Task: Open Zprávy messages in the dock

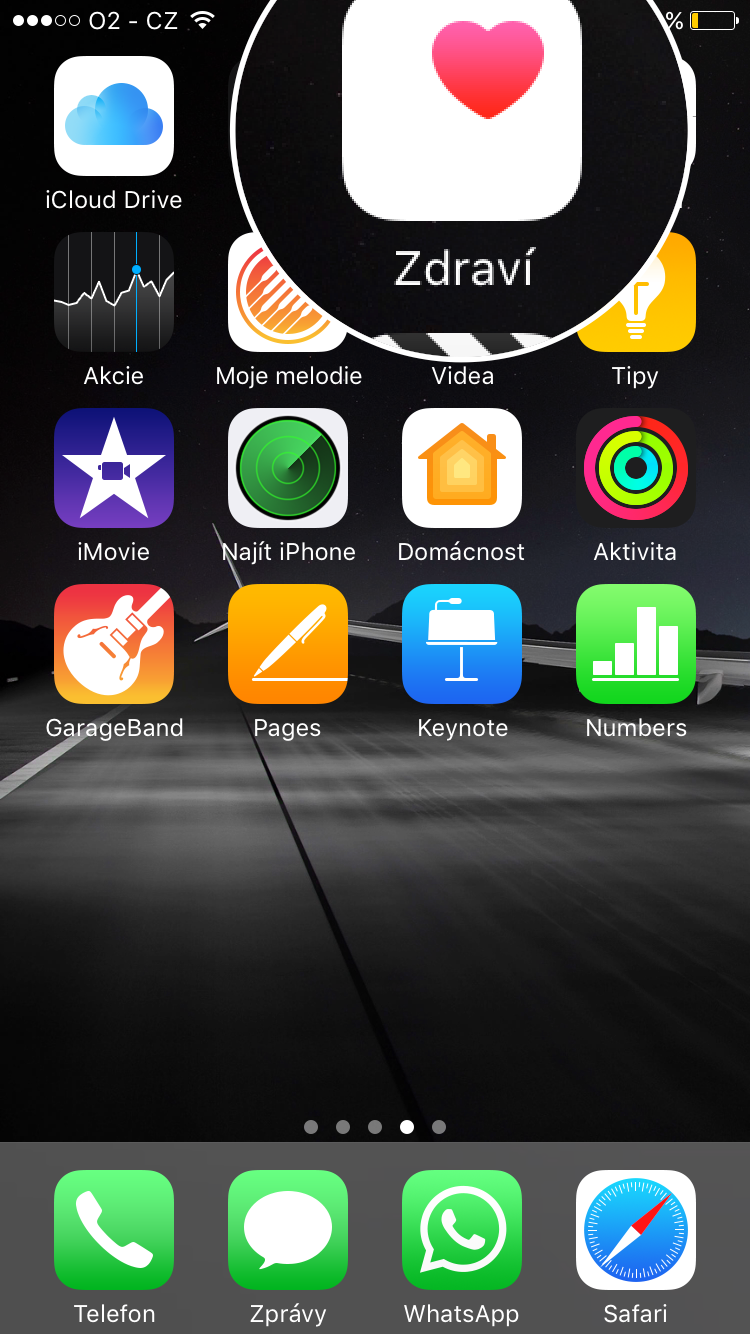Action: 288,1230
